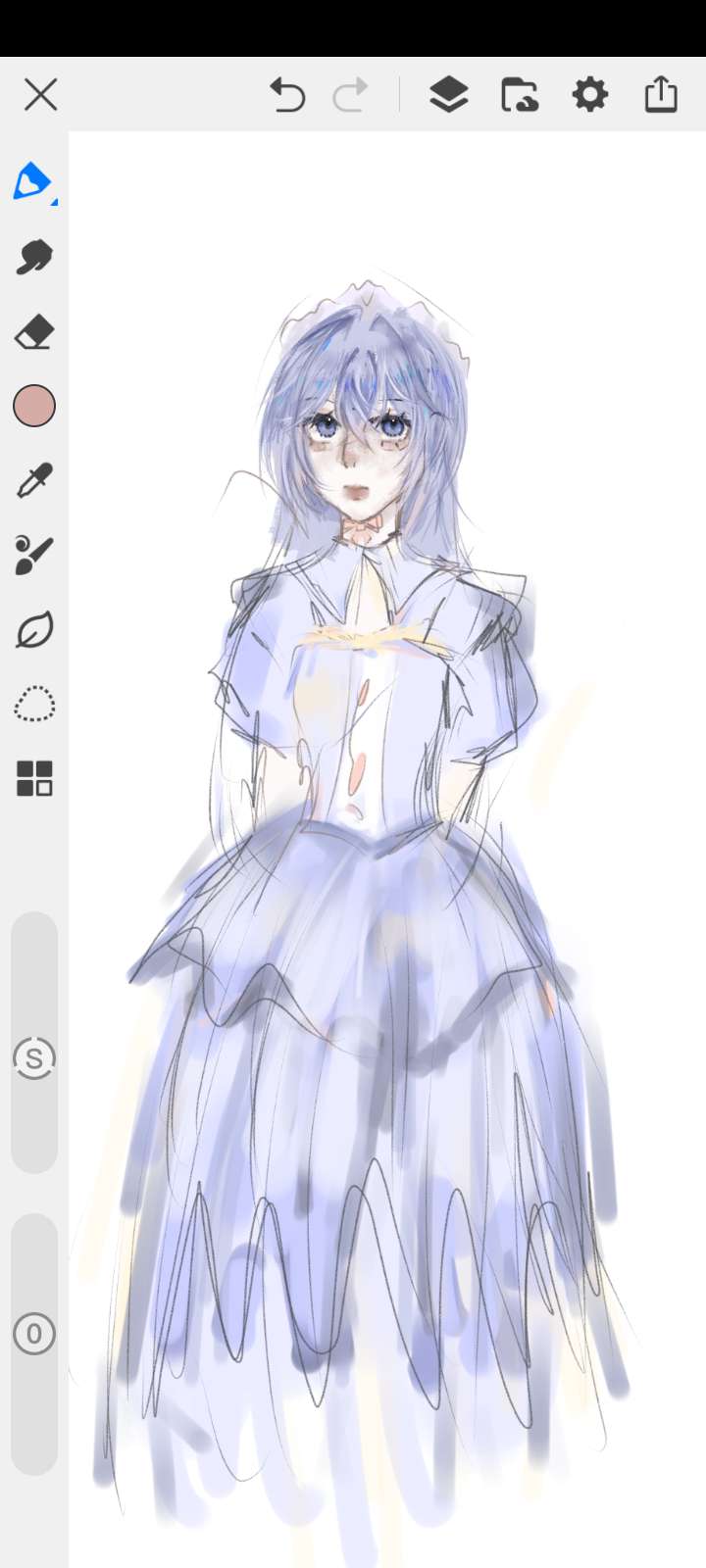
Task: Share or export the drawing
Action: pyautogui.click(x=661, y=95)
